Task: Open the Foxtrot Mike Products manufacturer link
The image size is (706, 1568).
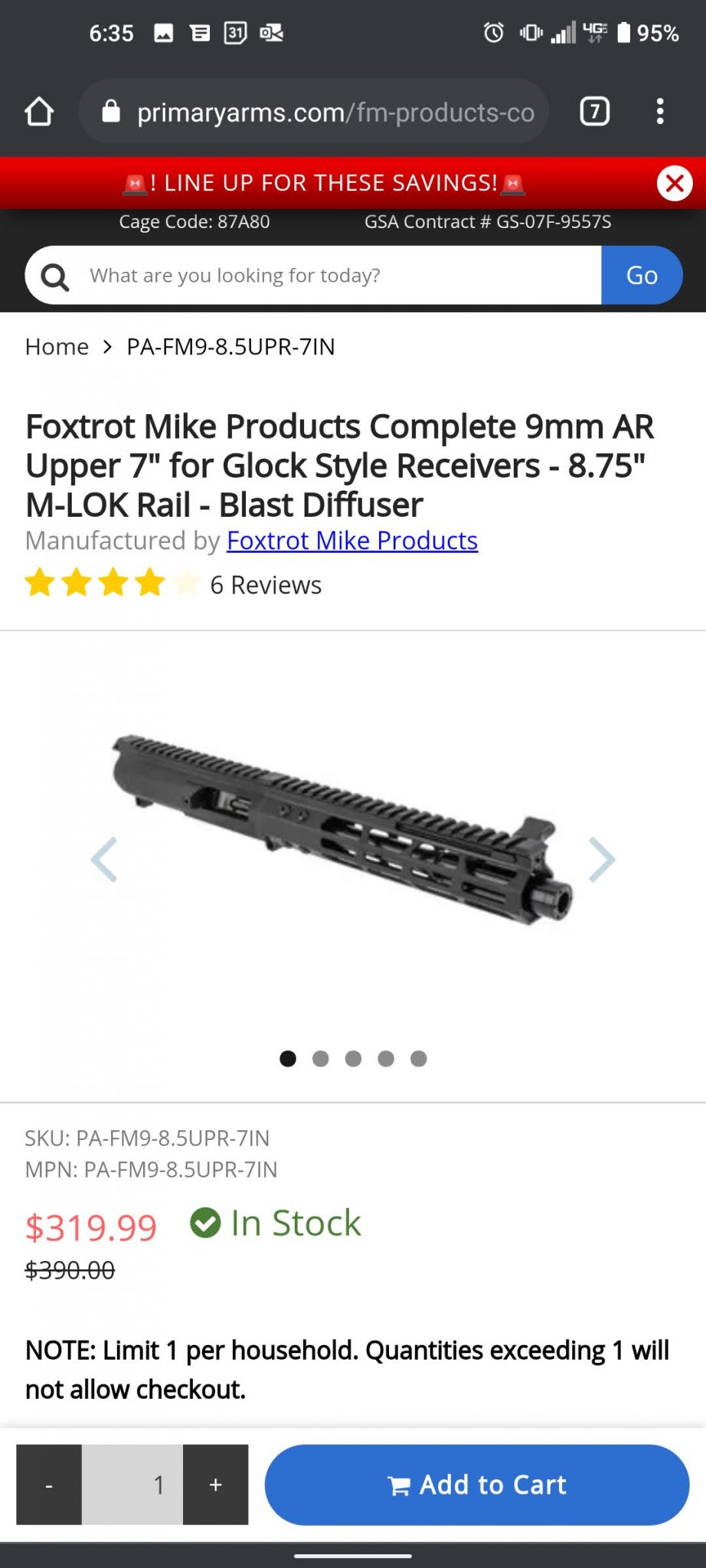Action: tap(351, 541)
